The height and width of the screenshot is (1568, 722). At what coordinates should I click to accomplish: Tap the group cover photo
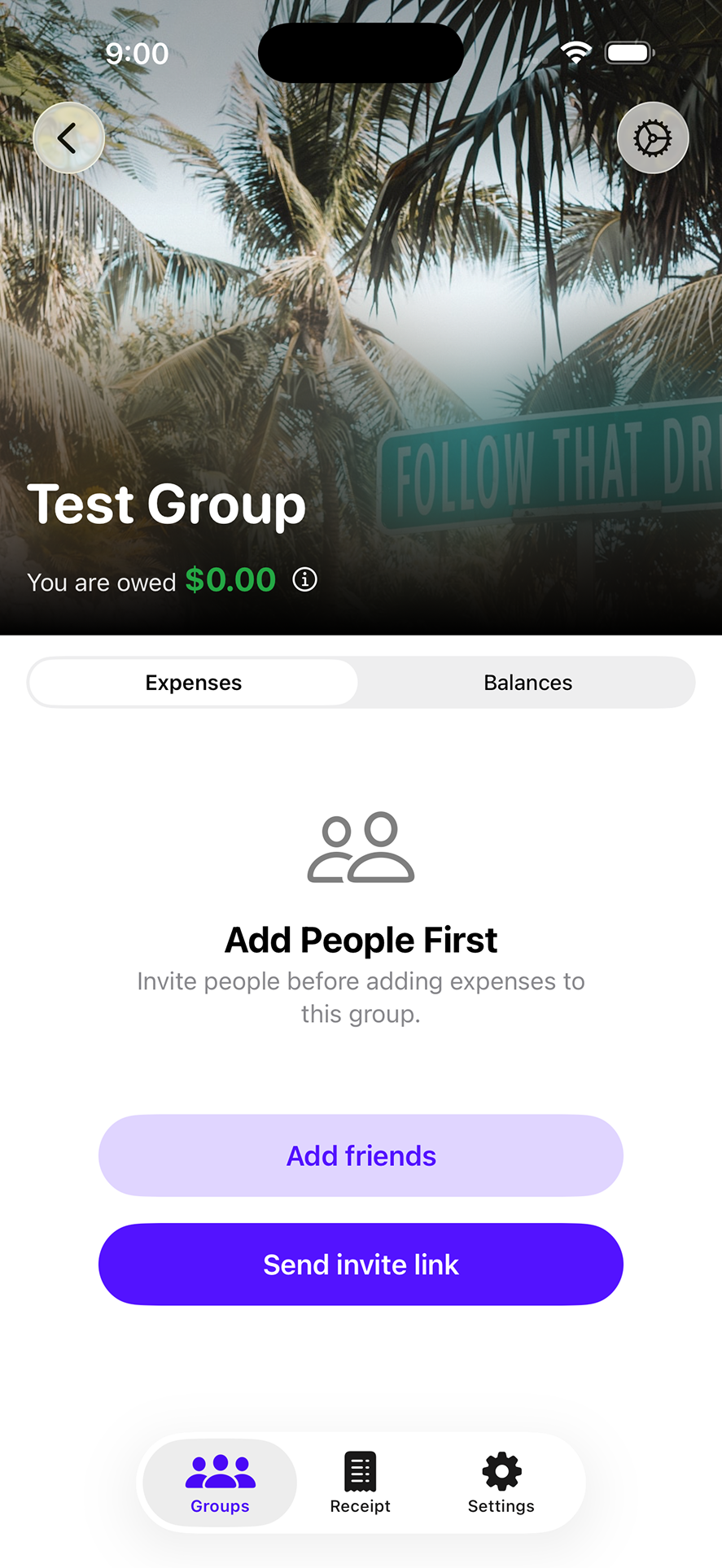361,285
